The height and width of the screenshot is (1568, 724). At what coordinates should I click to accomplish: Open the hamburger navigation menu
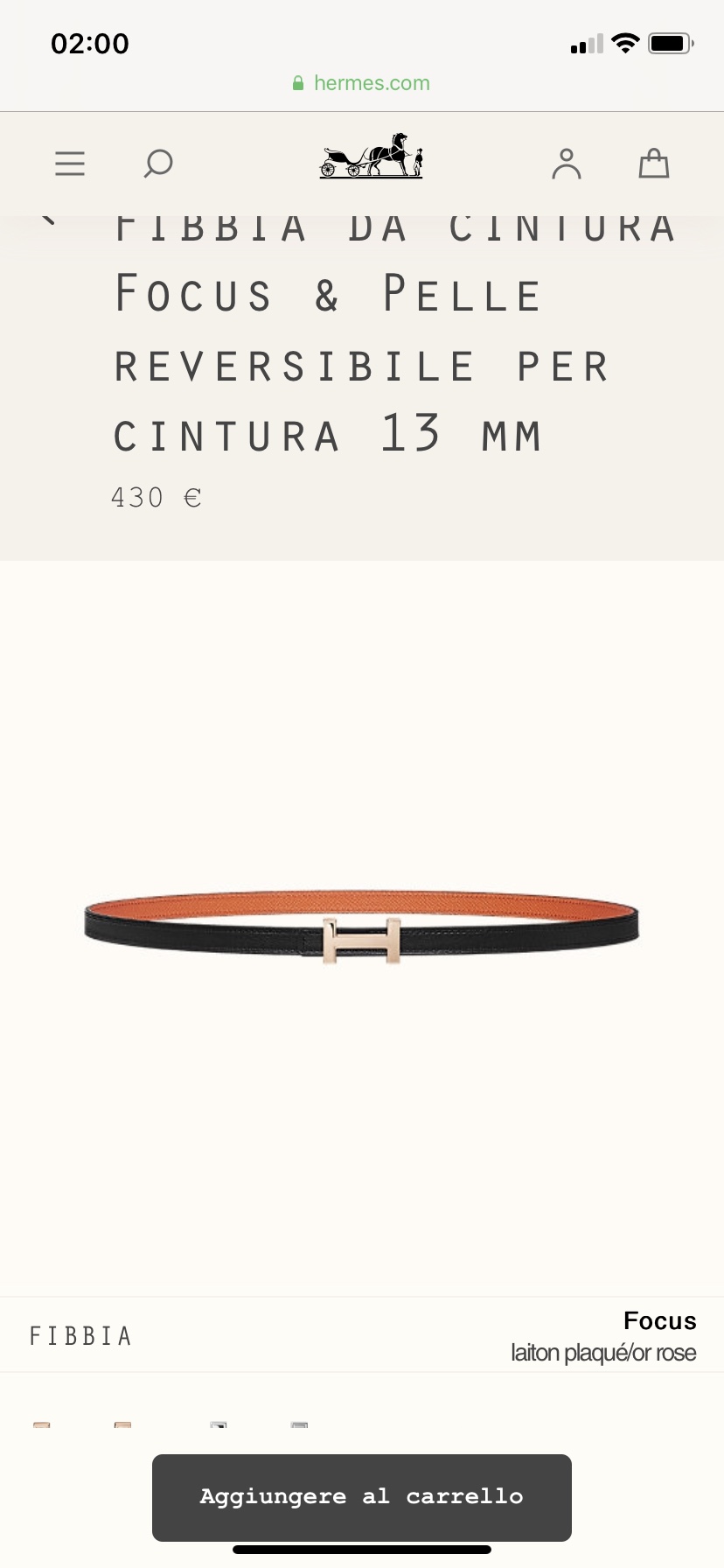(x=70, y=164)
